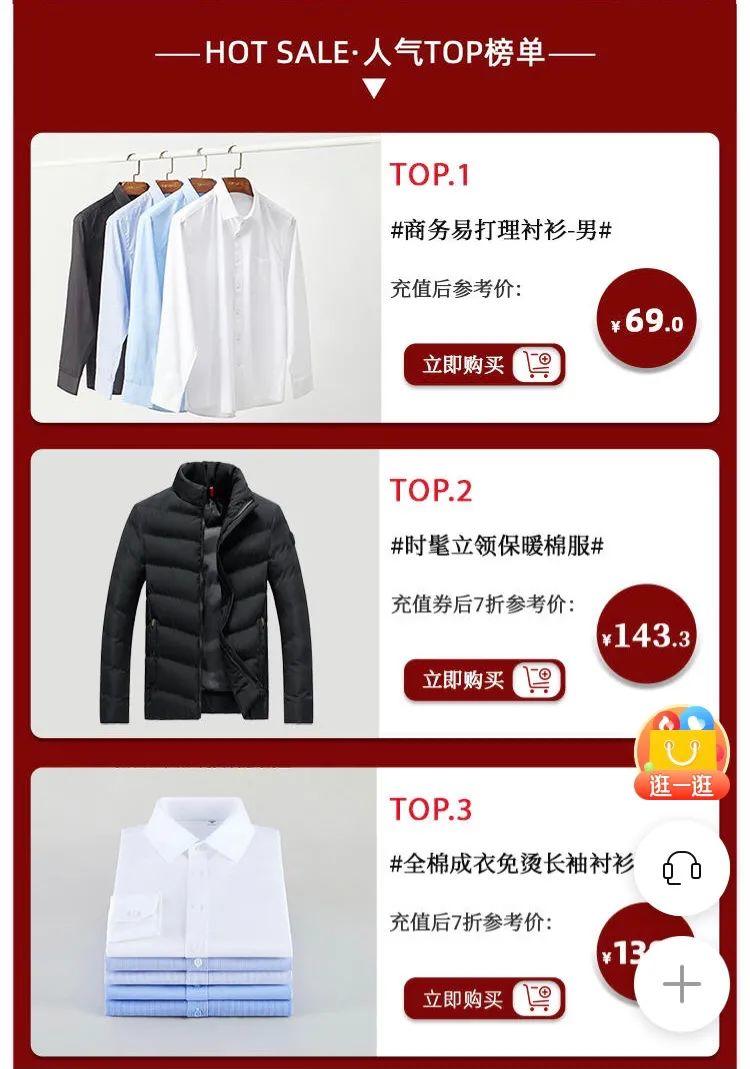The width and height of the screenshot is (750, 1069).
Task: Click the HOT SALE·人气TOP榜单 header banner
Action: (375, 53)
